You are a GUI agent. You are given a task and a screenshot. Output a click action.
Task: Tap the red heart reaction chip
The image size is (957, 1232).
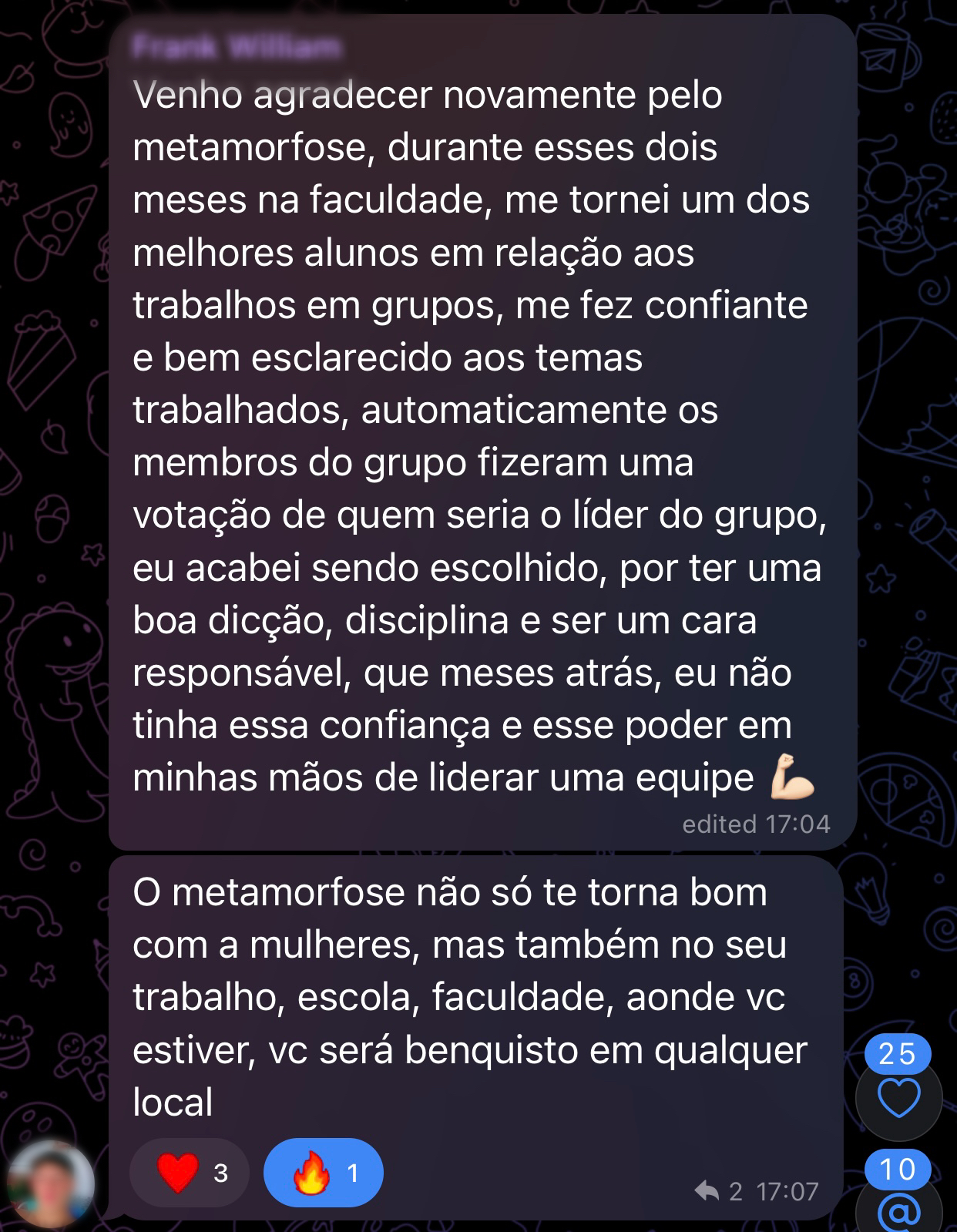[x=190, y=1172]
